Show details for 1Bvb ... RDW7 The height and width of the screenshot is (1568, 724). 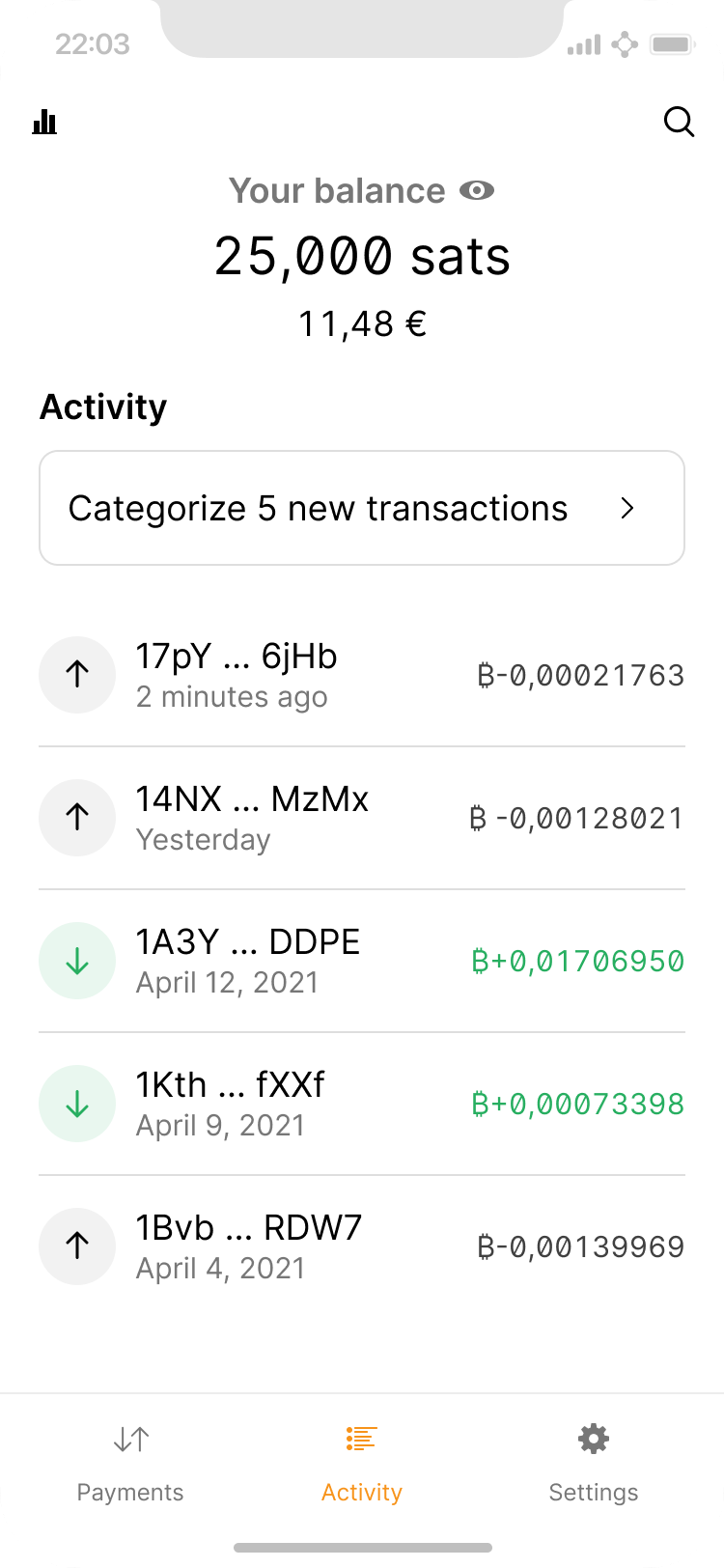coord(362,1246)
